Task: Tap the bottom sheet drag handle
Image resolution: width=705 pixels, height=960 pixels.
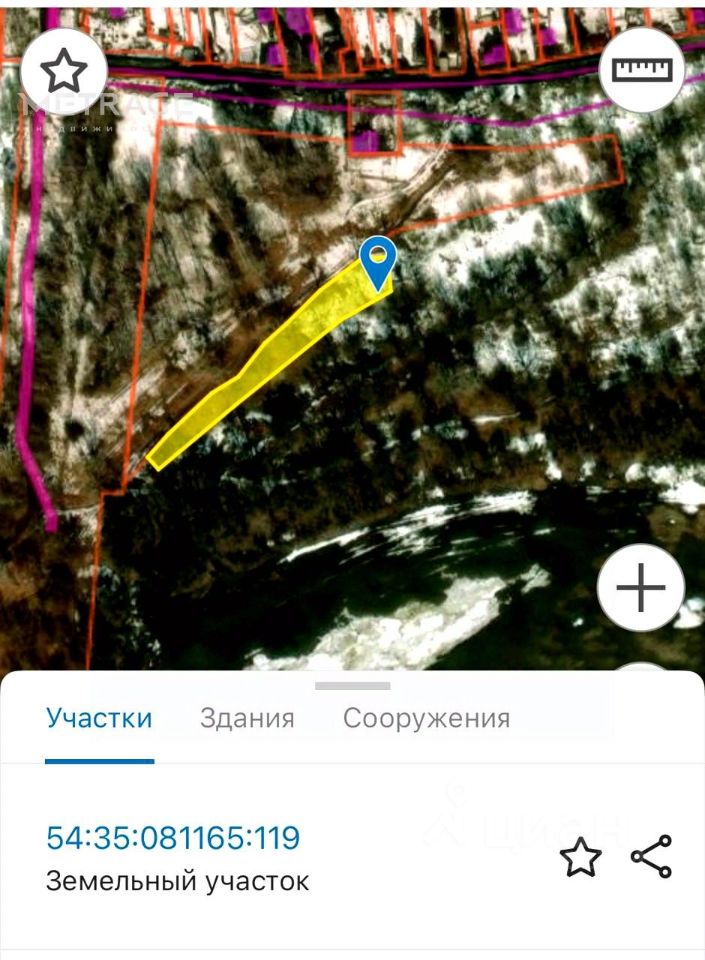Action: coord(353,686)
